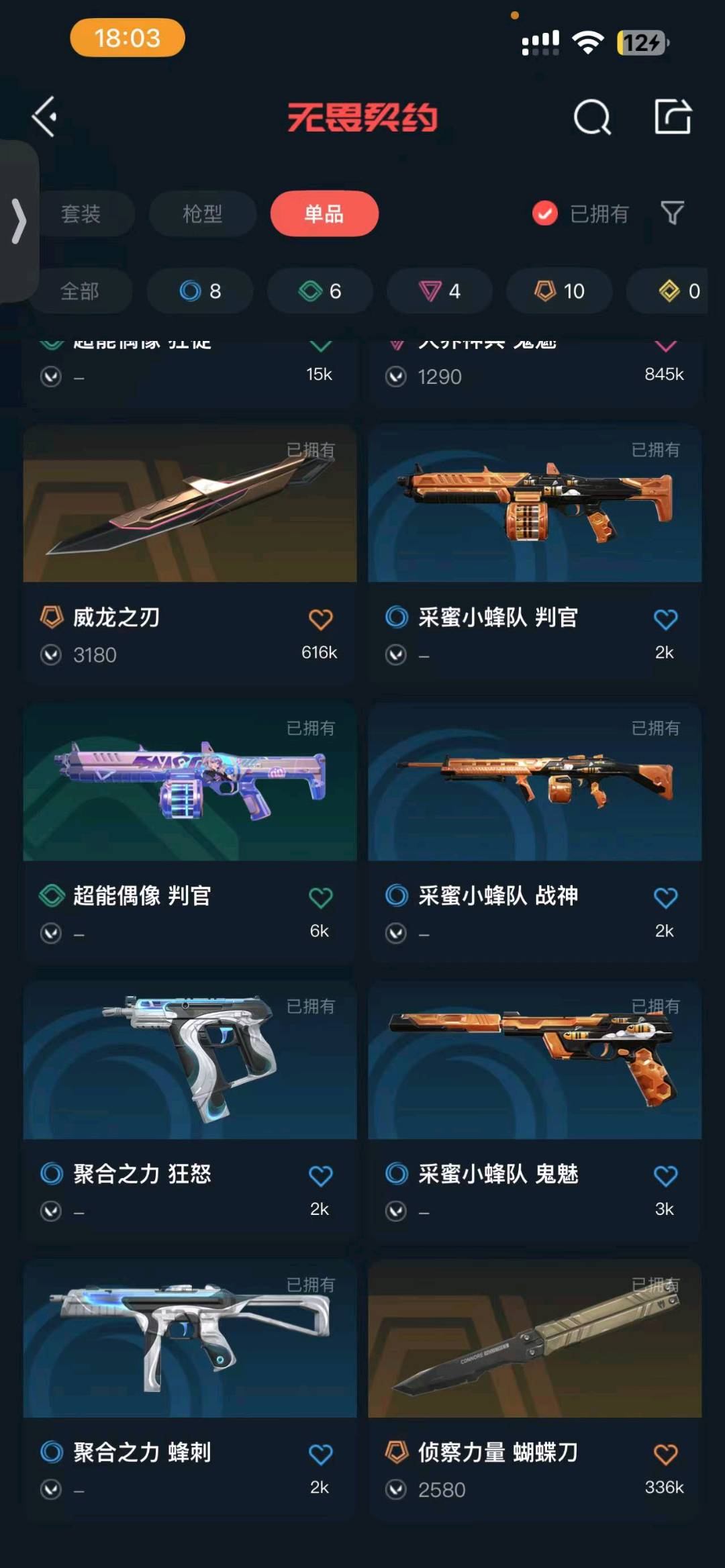
Task: Switch to the 套装 tab
Action: [81, 213]
